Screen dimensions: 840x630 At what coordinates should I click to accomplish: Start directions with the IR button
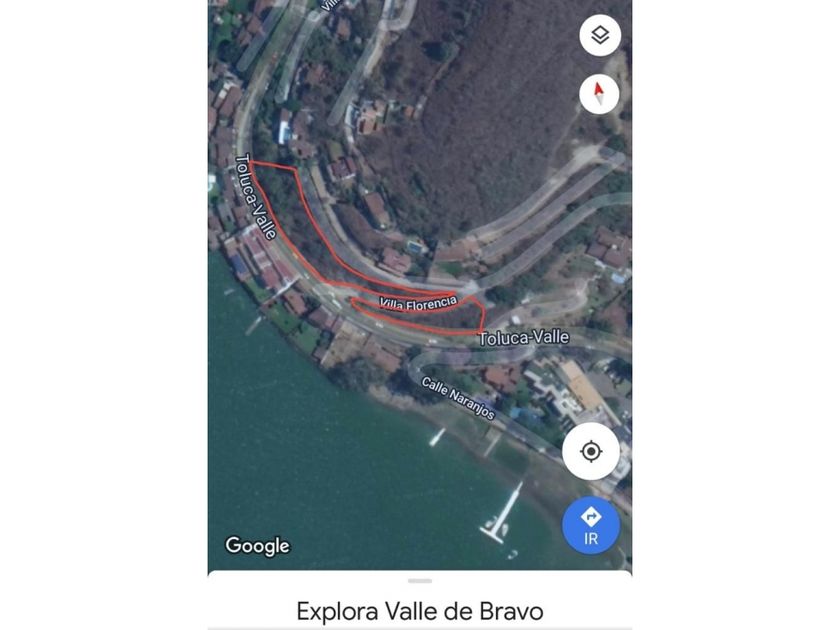[591, 526]
